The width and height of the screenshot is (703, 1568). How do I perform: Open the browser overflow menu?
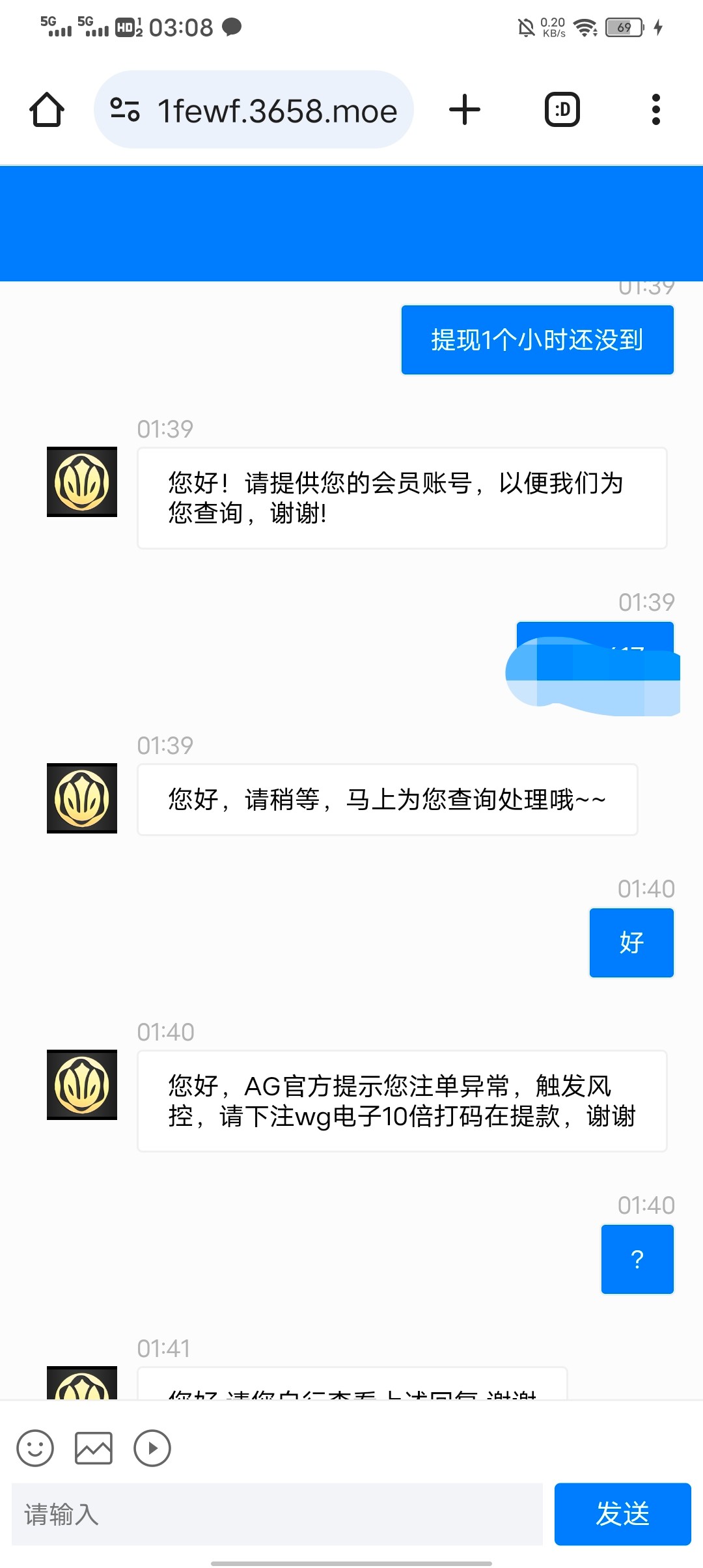pos(656,109)
